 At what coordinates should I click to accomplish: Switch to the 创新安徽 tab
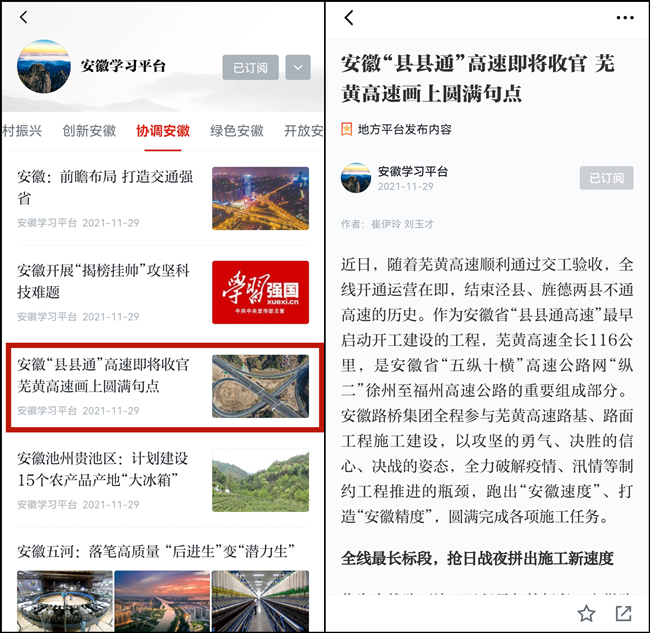tap(89, 131)
